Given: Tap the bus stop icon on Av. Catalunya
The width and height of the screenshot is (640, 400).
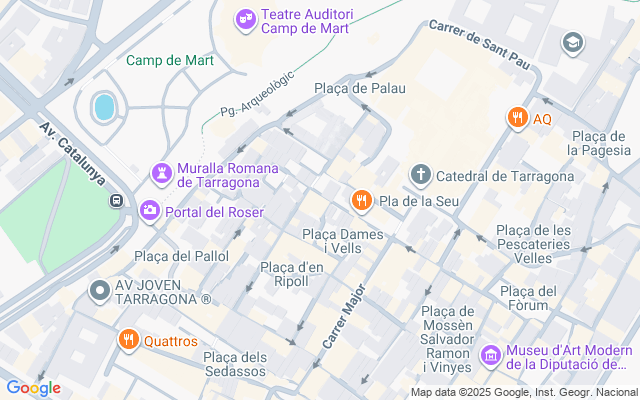Looking at the screenshot, I should tap(117, 200).
